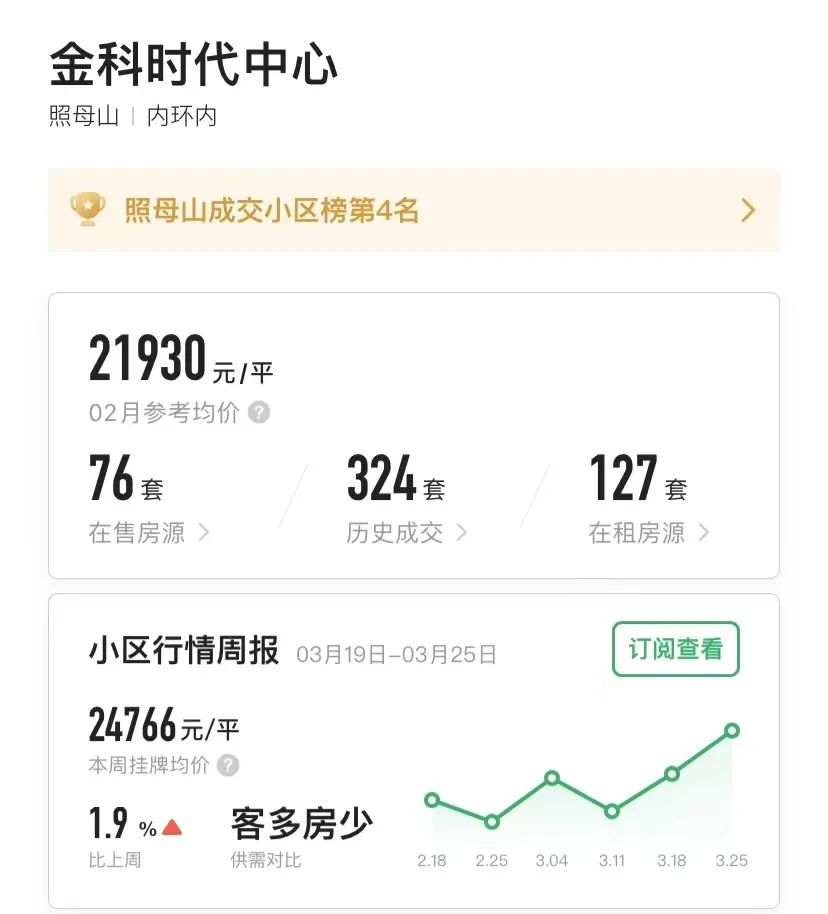Expand 在租房源 with its arrow
Viewport: 828px width, 914px height.
(706, 534)
